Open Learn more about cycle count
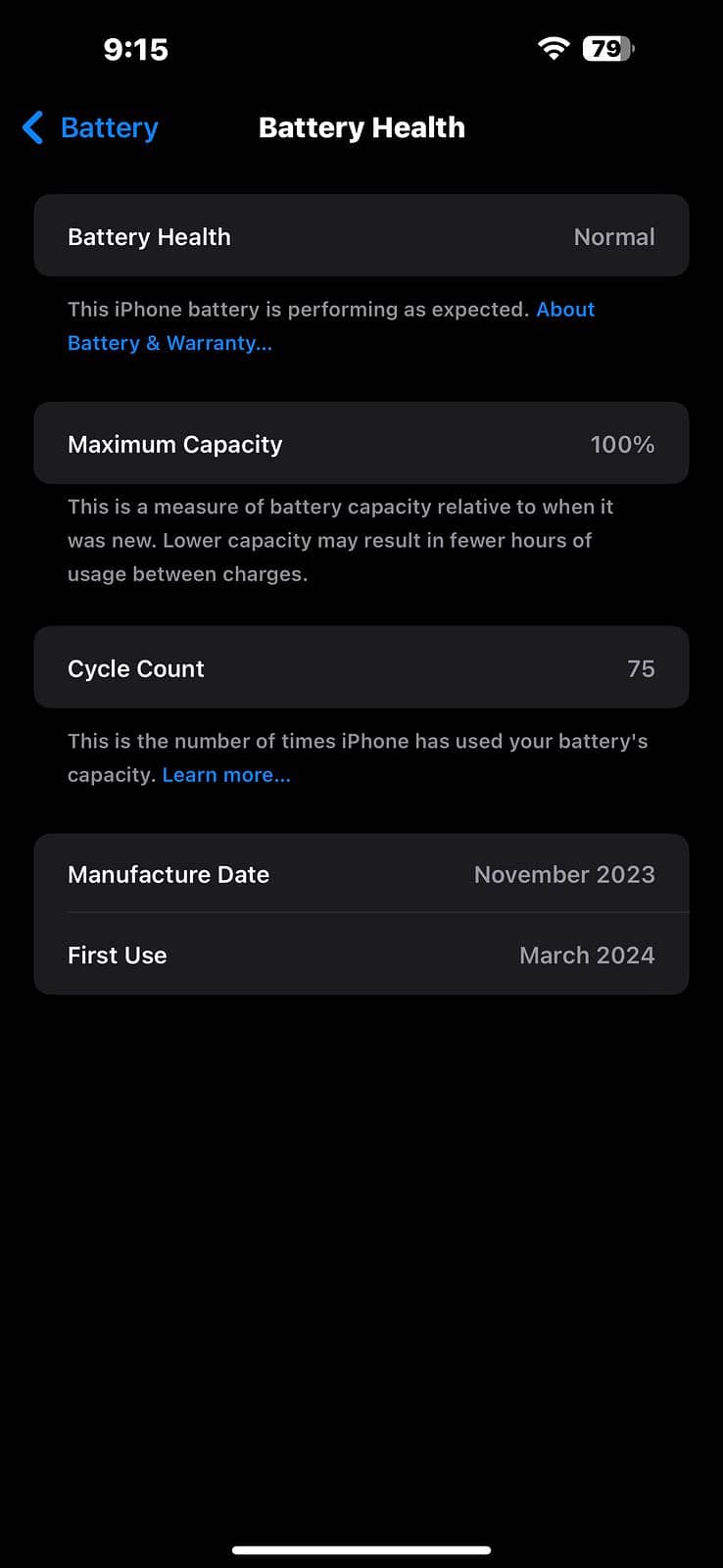 coord(226,775)
